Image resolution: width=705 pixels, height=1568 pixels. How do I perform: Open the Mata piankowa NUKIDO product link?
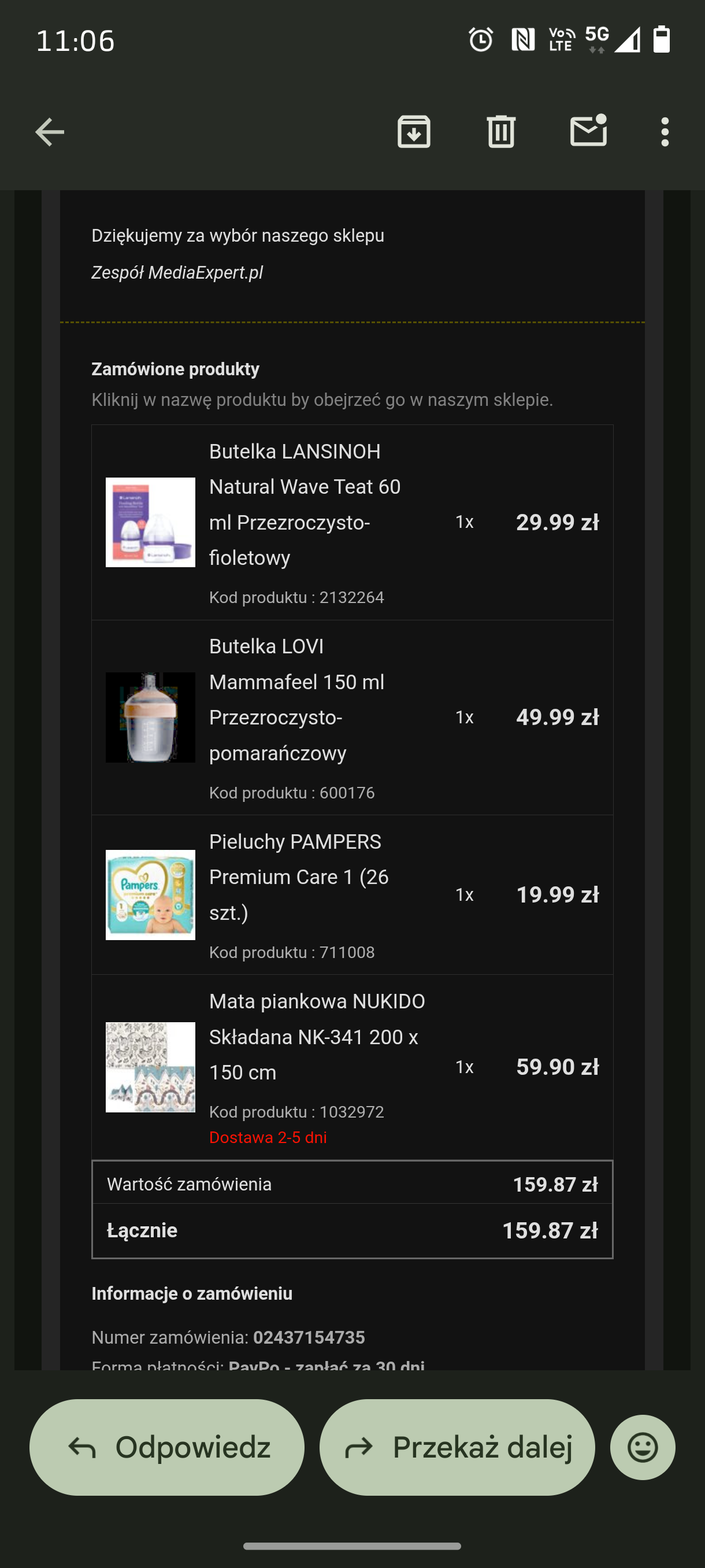click(317, 1037)
